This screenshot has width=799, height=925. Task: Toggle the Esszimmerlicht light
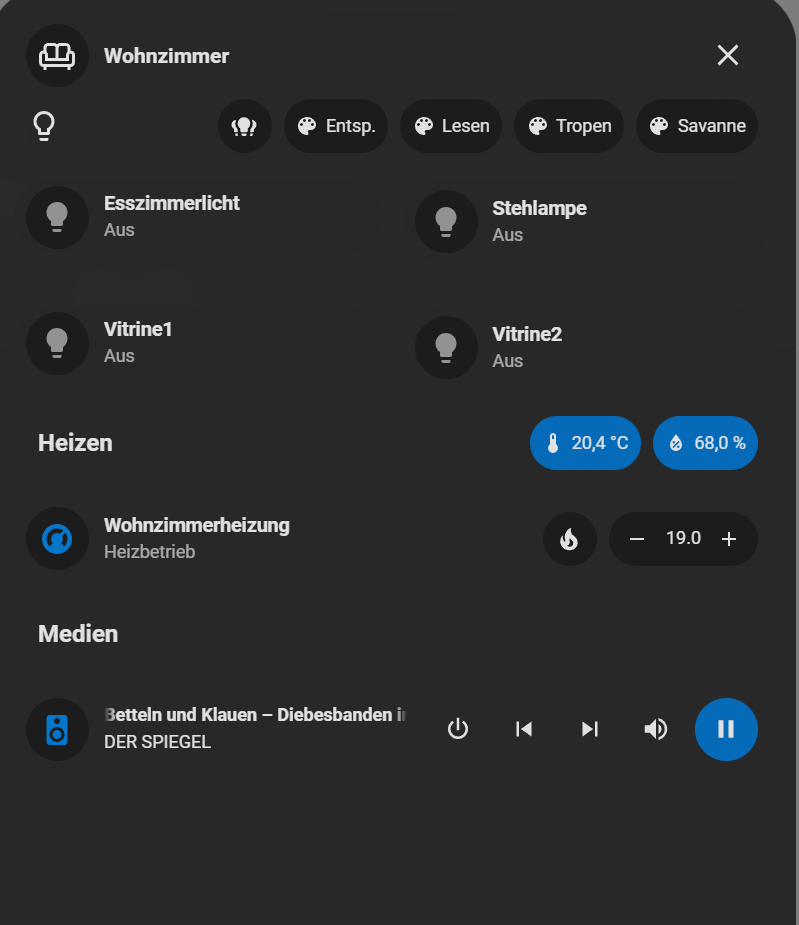click(x=57, y=216)
